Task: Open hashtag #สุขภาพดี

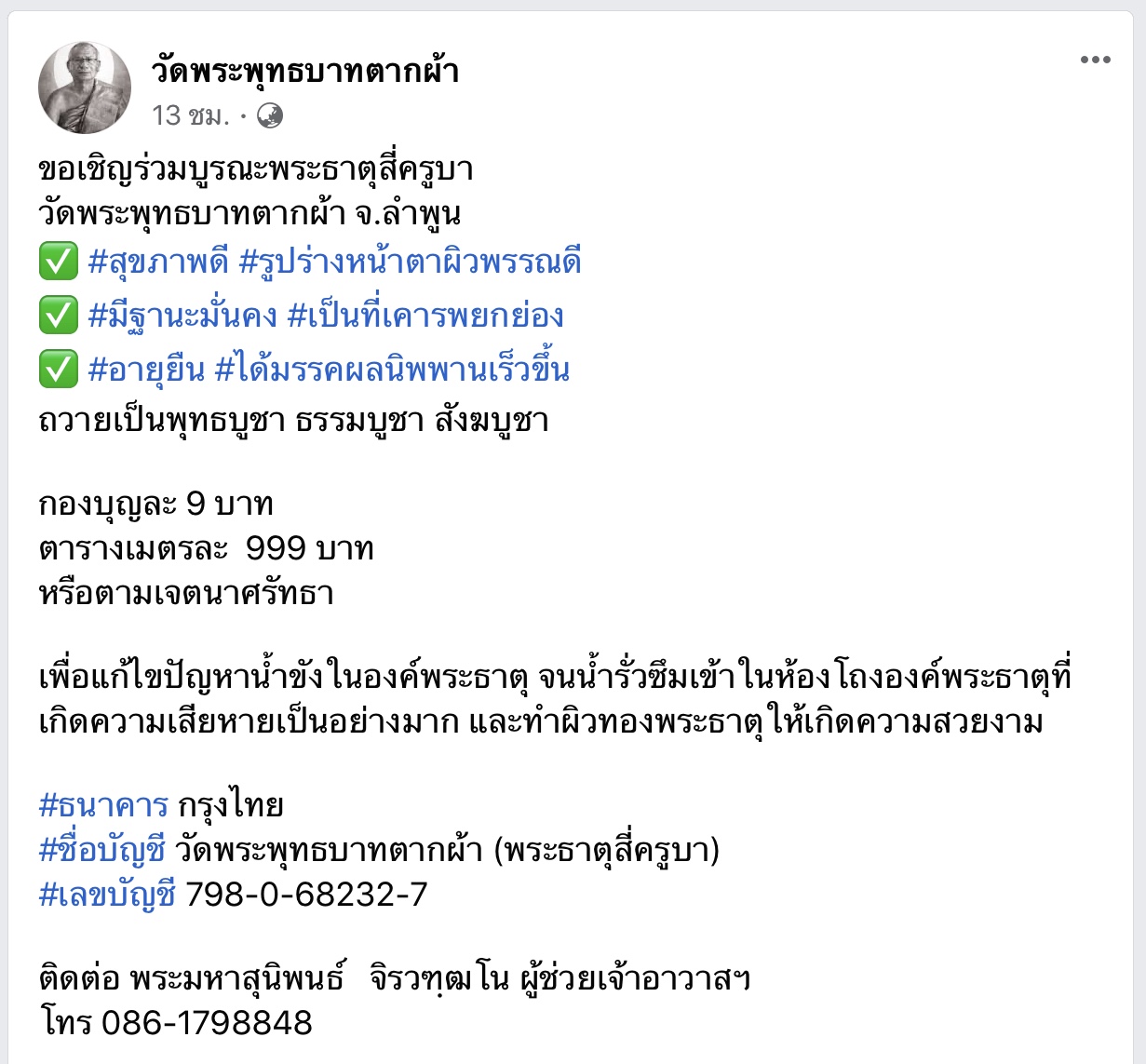Action: [157, 262]
